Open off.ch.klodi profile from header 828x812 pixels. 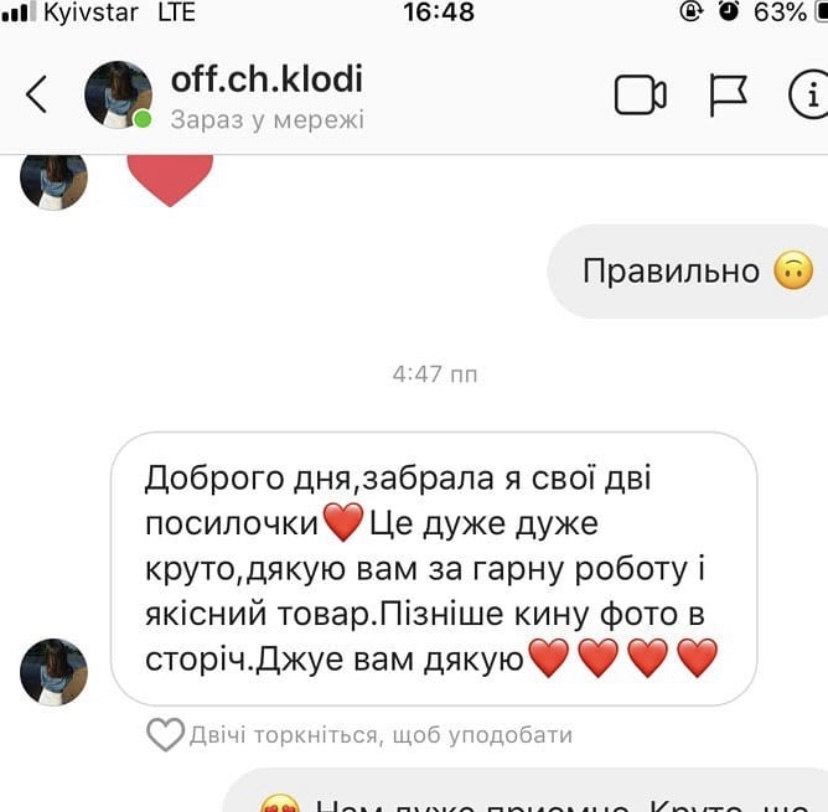click(266, 80)
